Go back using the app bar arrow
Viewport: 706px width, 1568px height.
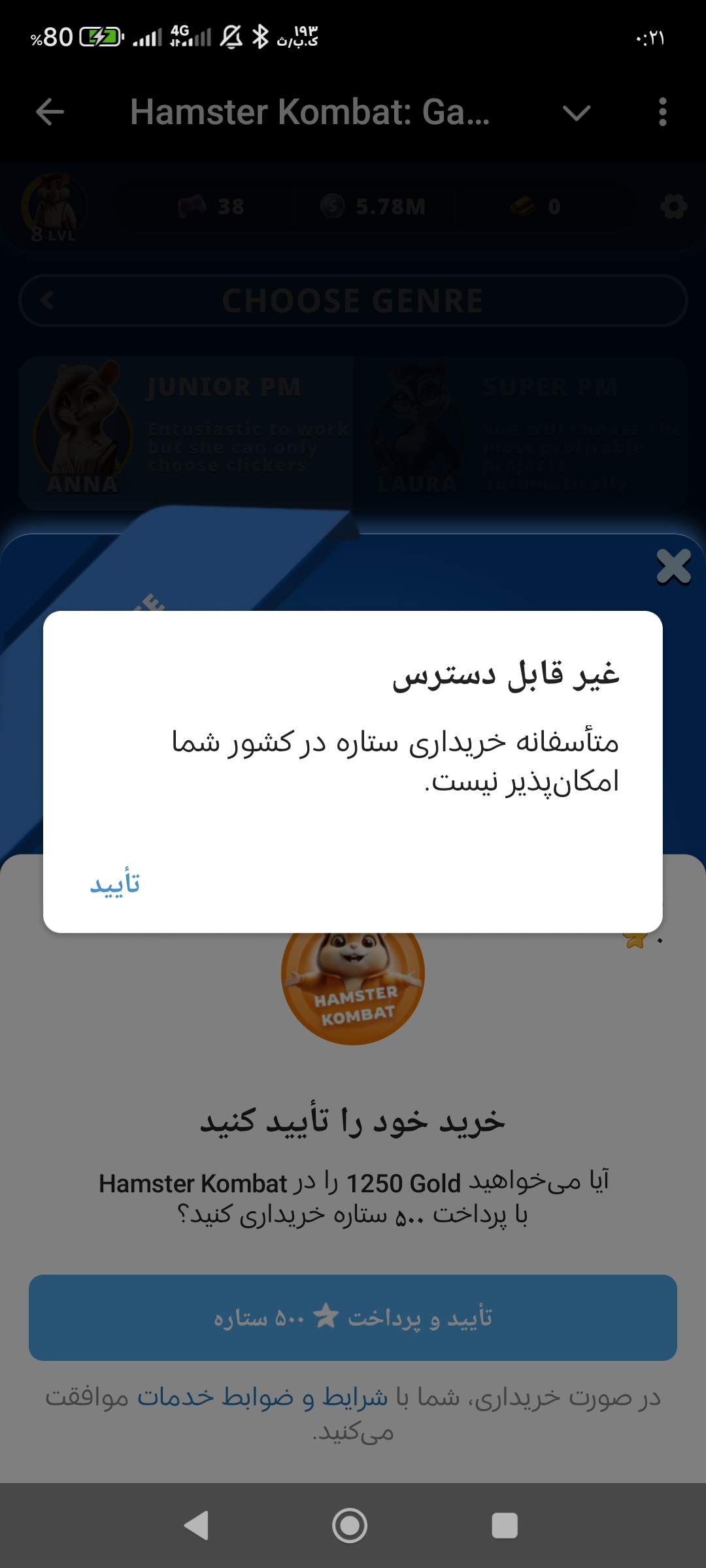click(x=50, y=112)
